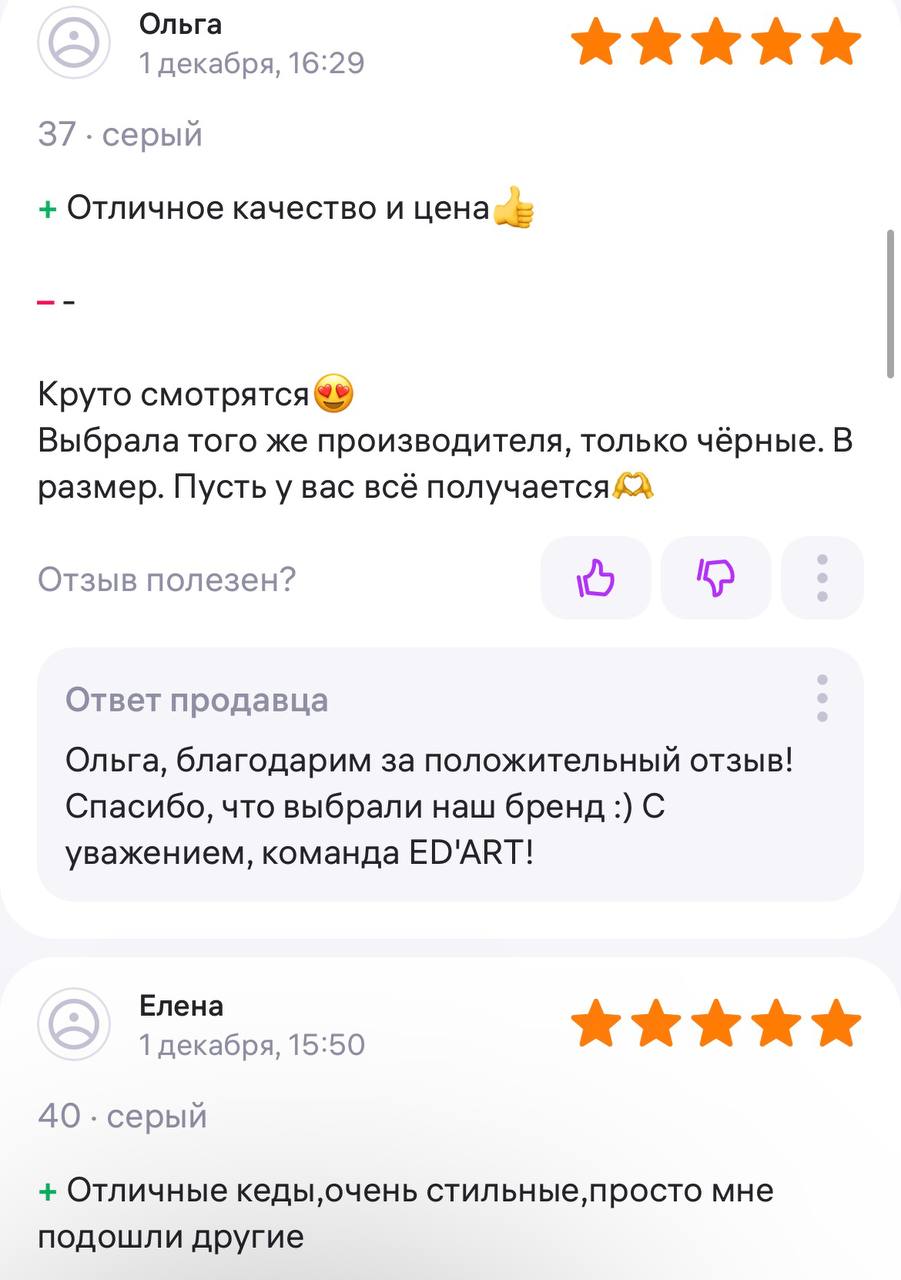
Task: Open the overflow menu for Ольга's review
Action: click(822, 578)
